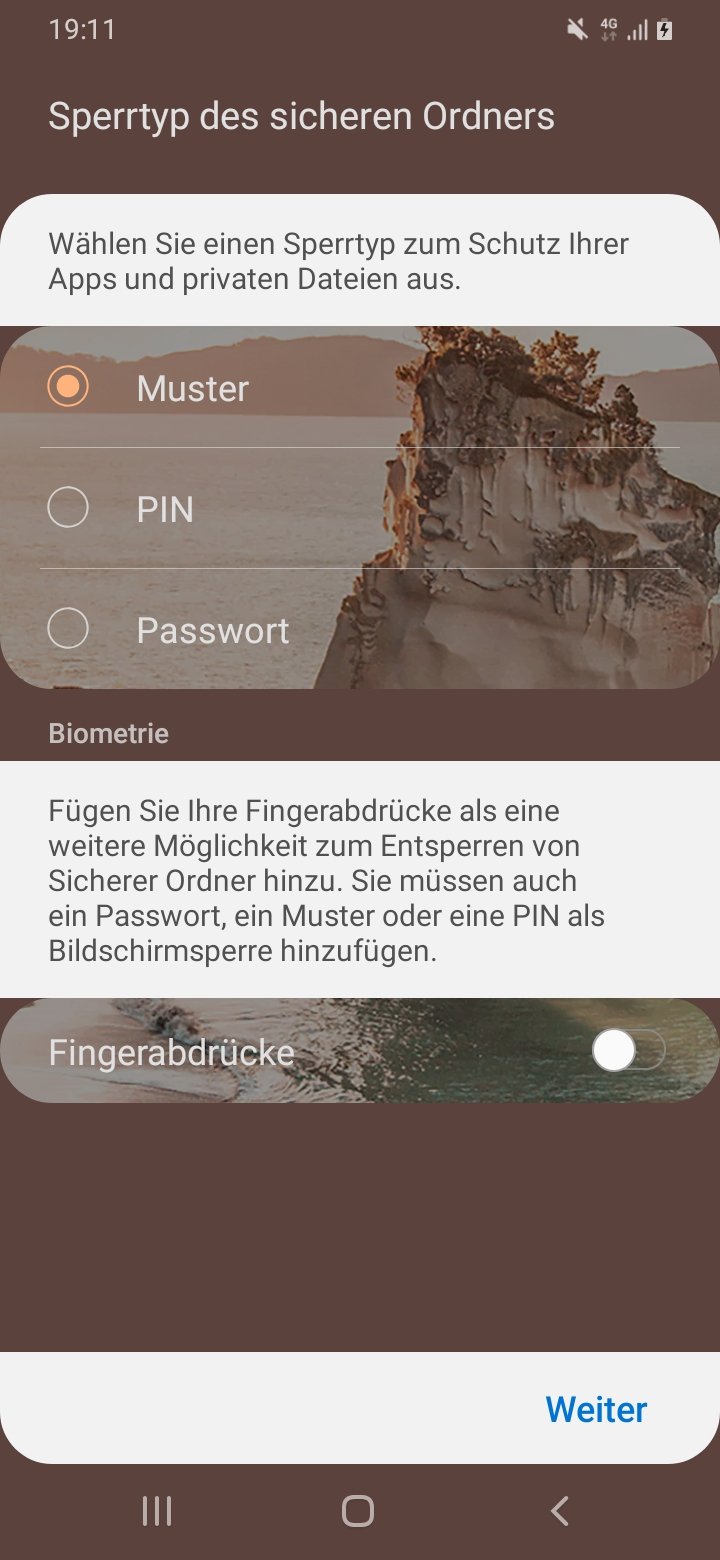Pick the Passwort lock option

[68, 630]
